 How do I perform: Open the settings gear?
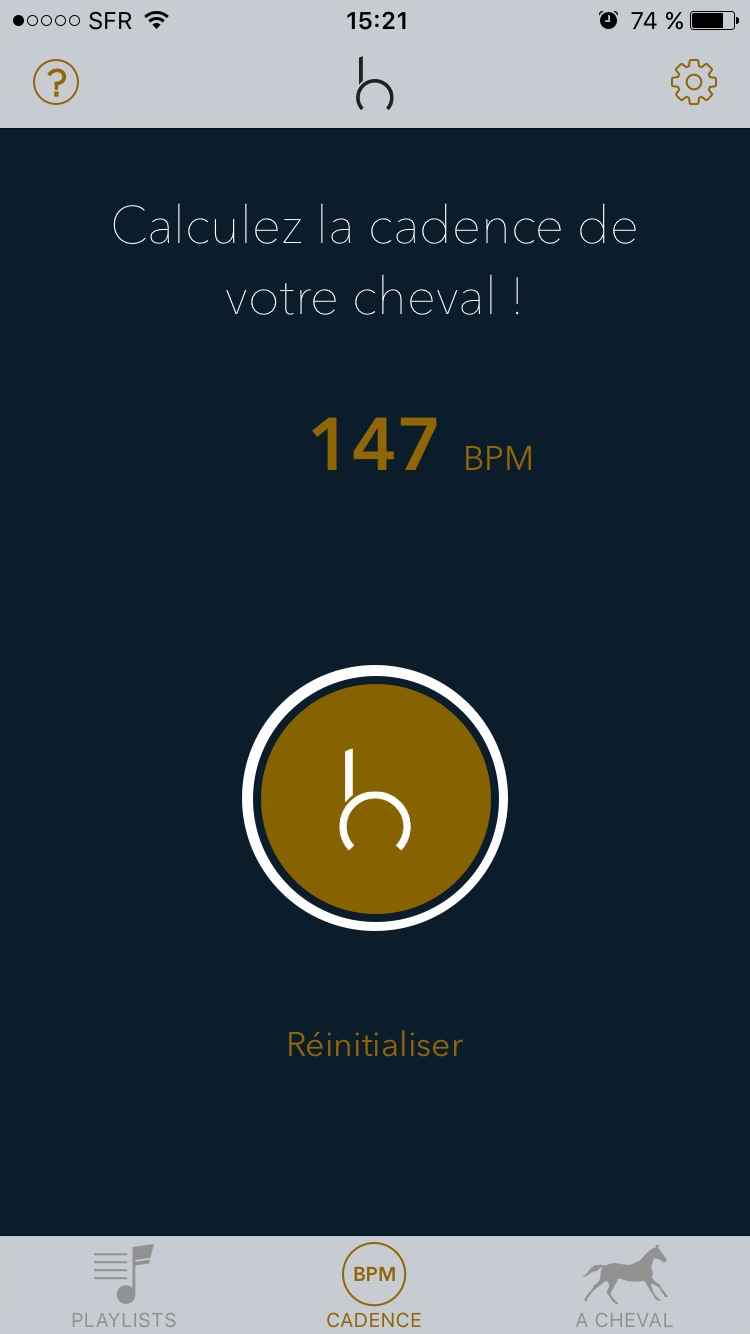[x=693, y=82]
